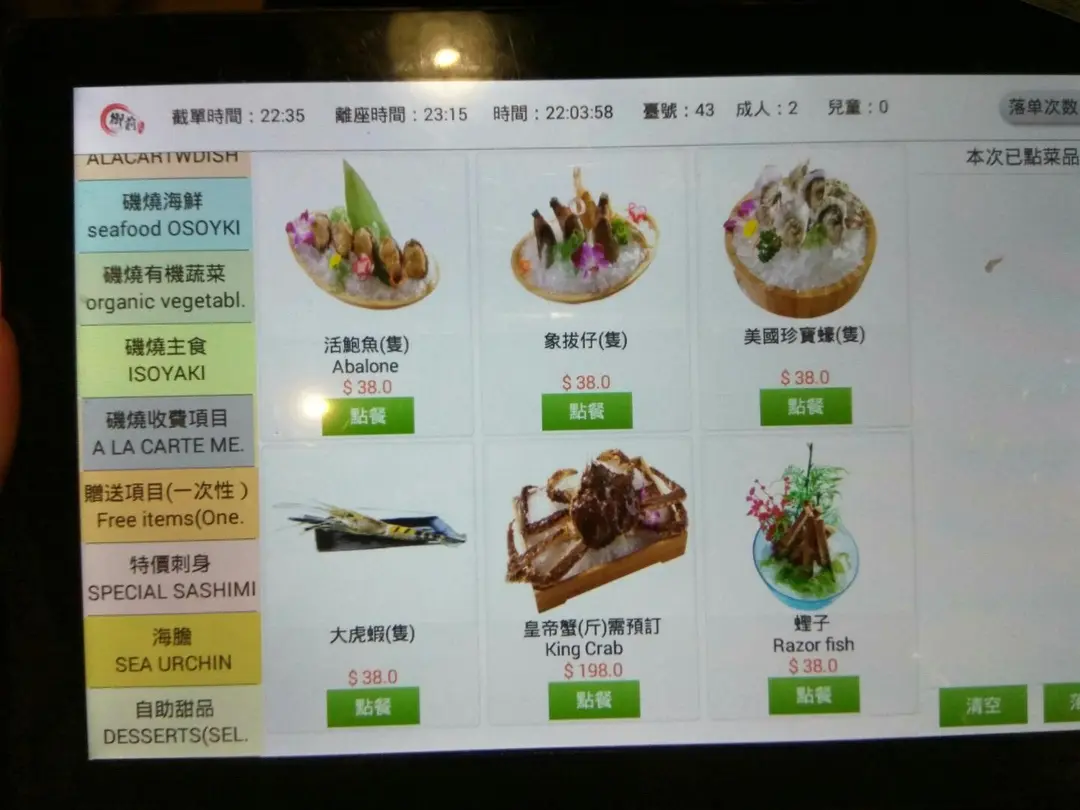Switch to SPECIAL SASHIMI category

(171, 578)
